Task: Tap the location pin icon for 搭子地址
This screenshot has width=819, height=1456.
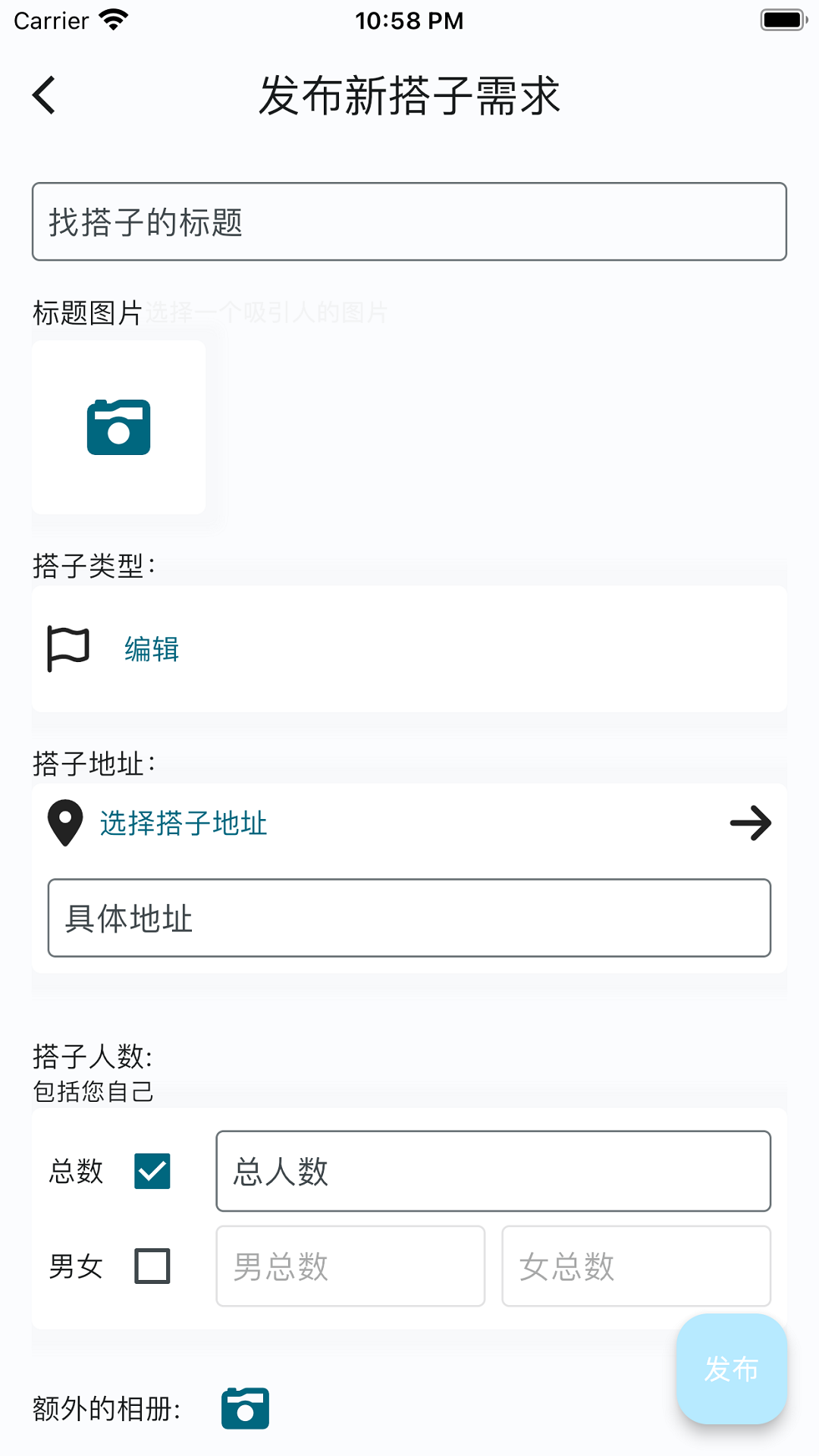Action: click(x=64, y=823)
